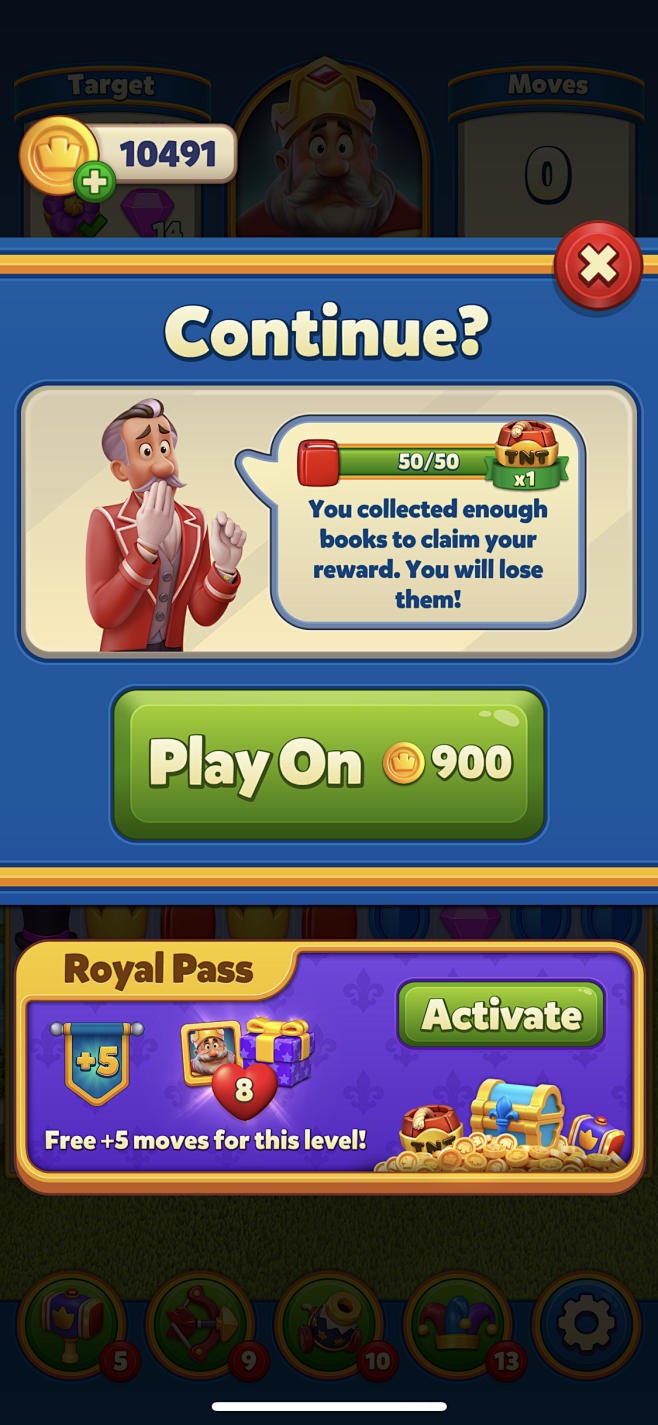Add more coins with the plus icon
The width and height of the screenshot is (658, 1425).
(x=95, y=183)
